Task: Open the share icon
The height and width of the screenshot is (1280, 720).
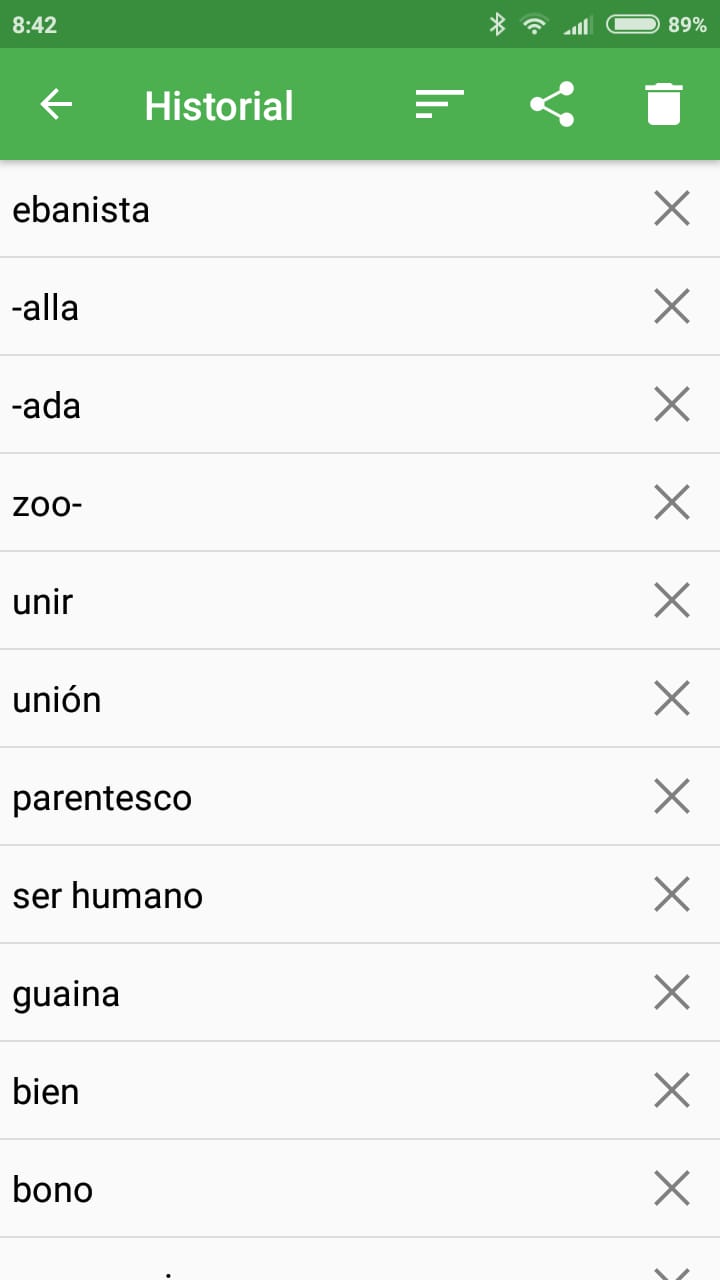Action: pyautogui.click(x=552, y=103)
